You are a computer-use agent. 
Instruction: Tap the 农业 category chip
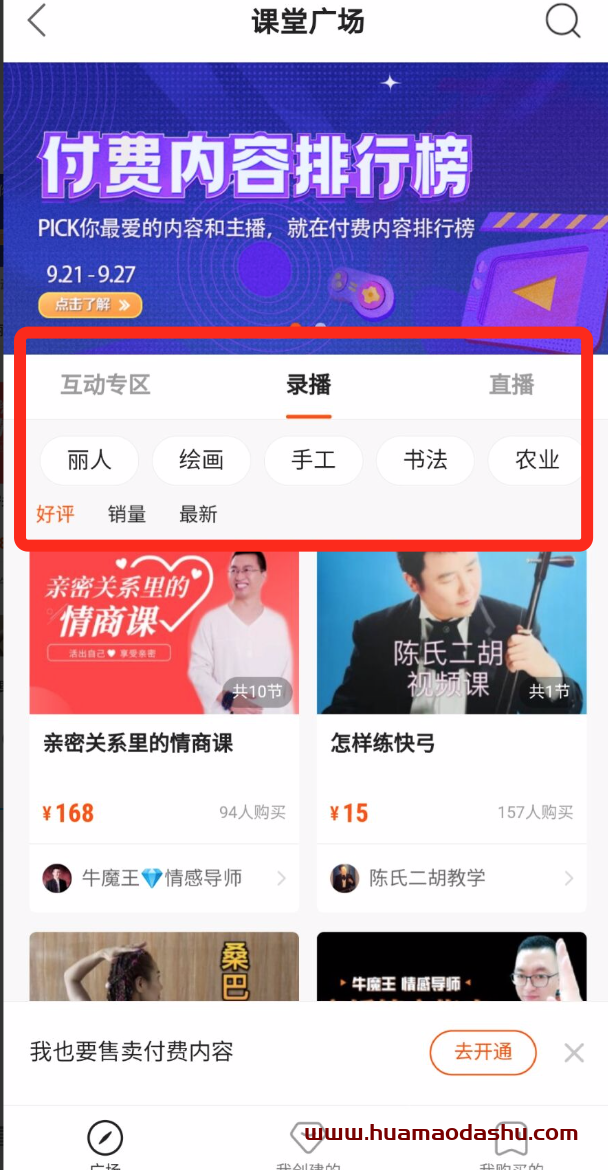[535, 460]
